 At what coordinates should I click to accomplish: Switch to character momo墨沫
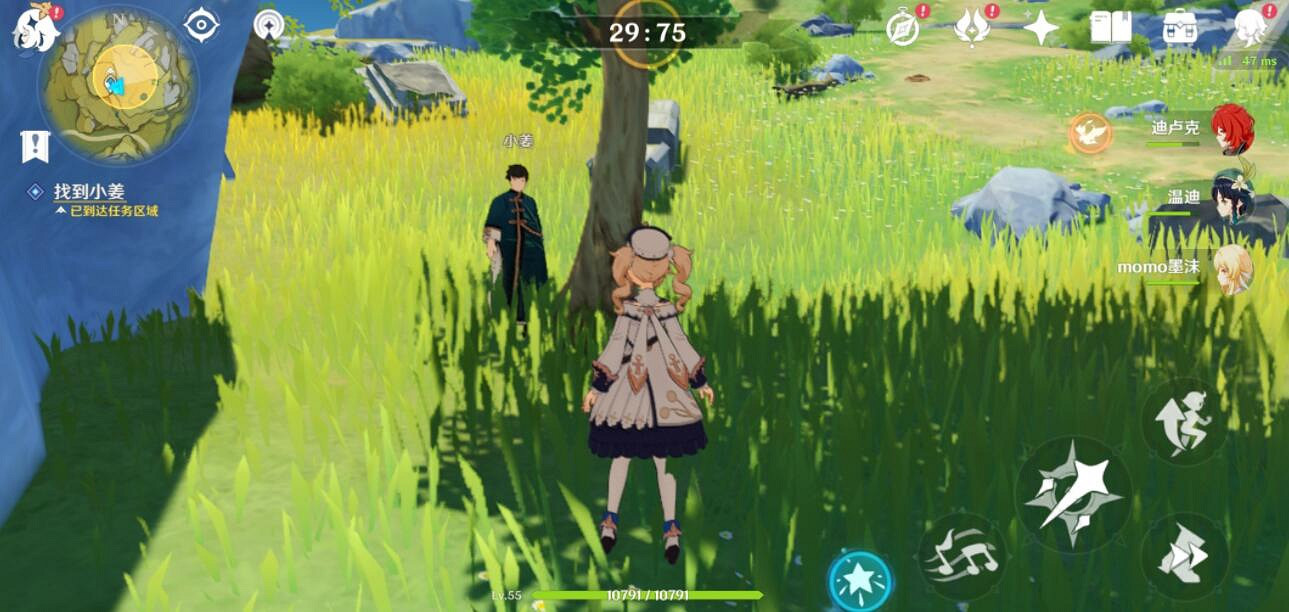[1232, 268]
